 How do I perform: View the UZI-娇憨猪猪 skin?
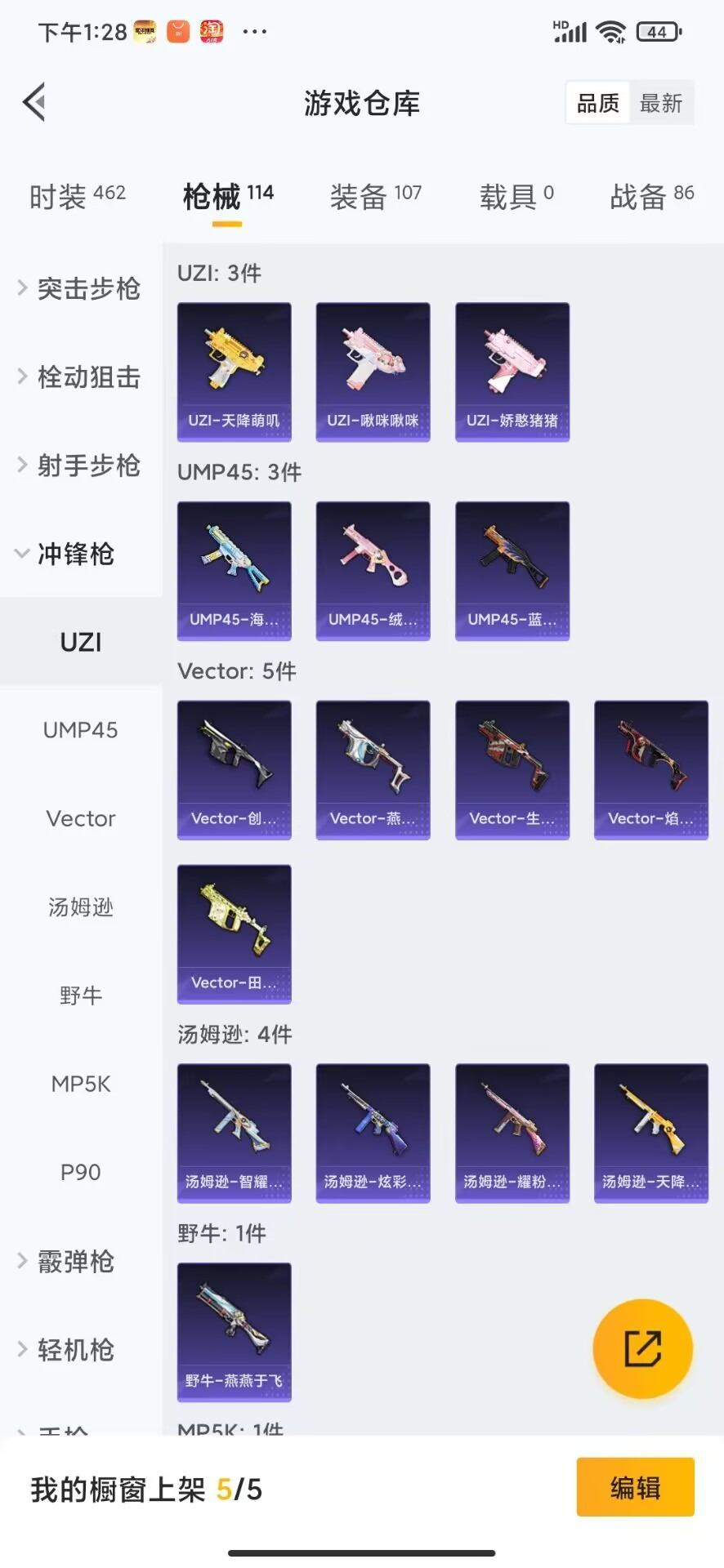512,372
